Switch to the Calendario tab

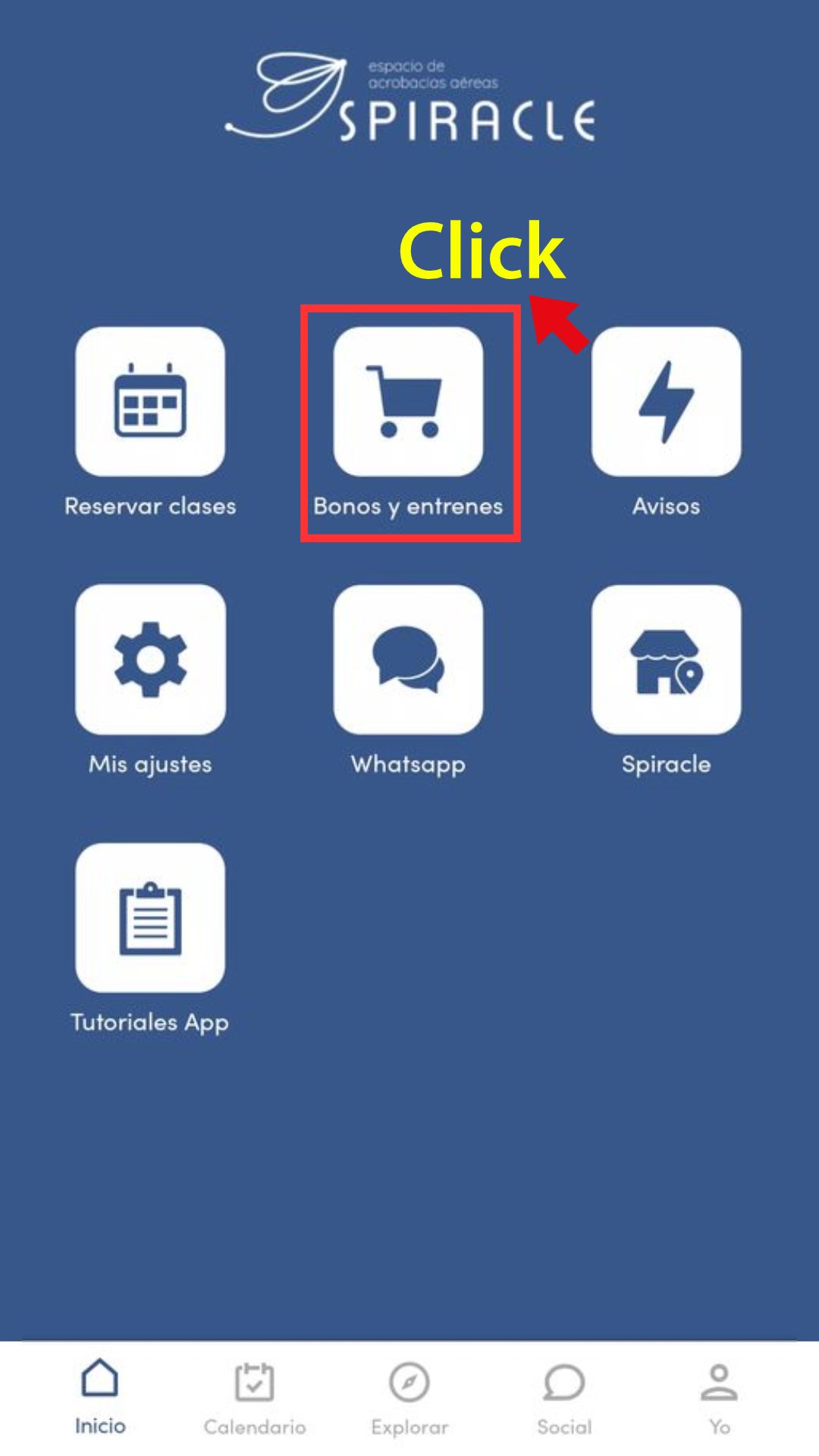255,1398
